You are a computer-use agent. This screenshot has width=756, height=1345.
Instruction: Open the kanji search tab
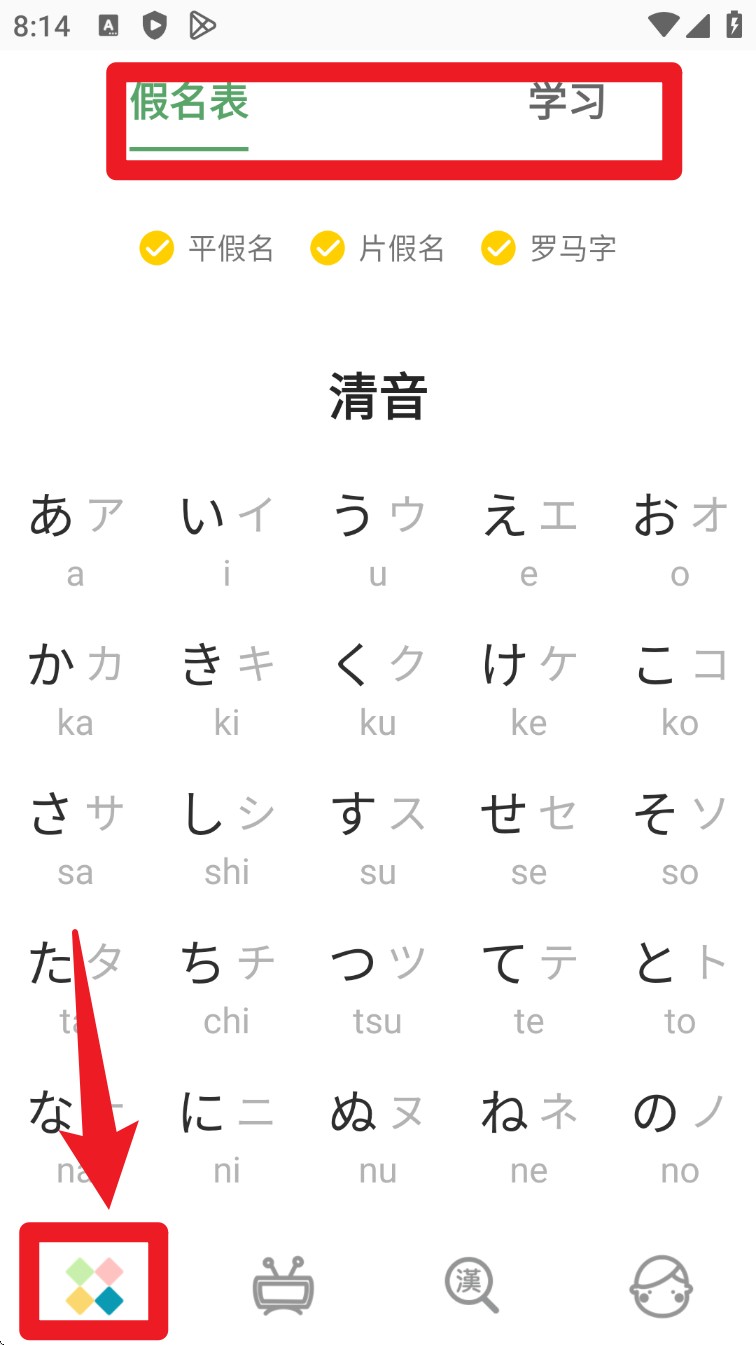pos(472,1285)
